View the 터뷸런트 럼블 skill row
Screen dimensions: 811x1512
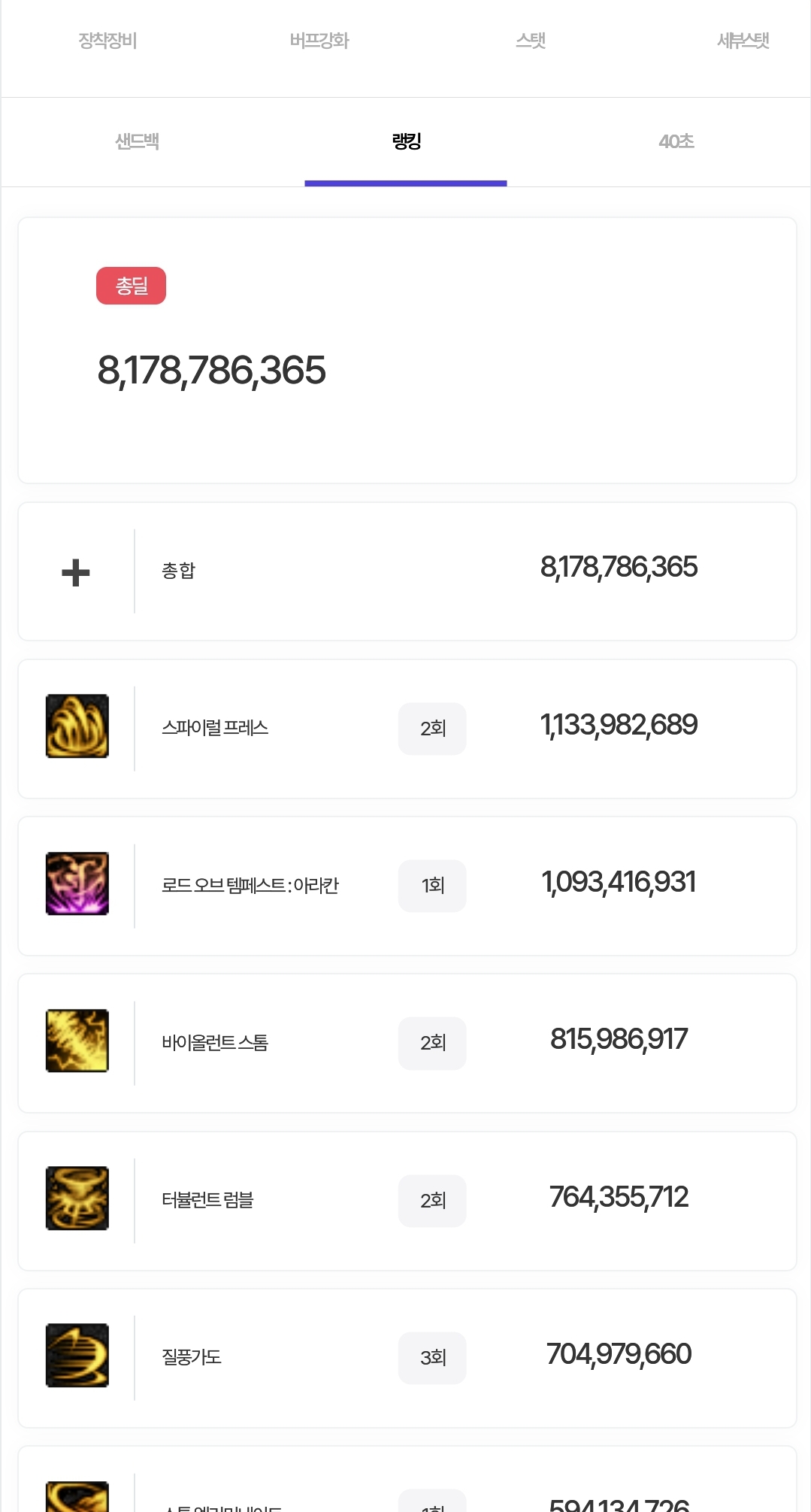pyautogui.click(x=407, y=1201)
